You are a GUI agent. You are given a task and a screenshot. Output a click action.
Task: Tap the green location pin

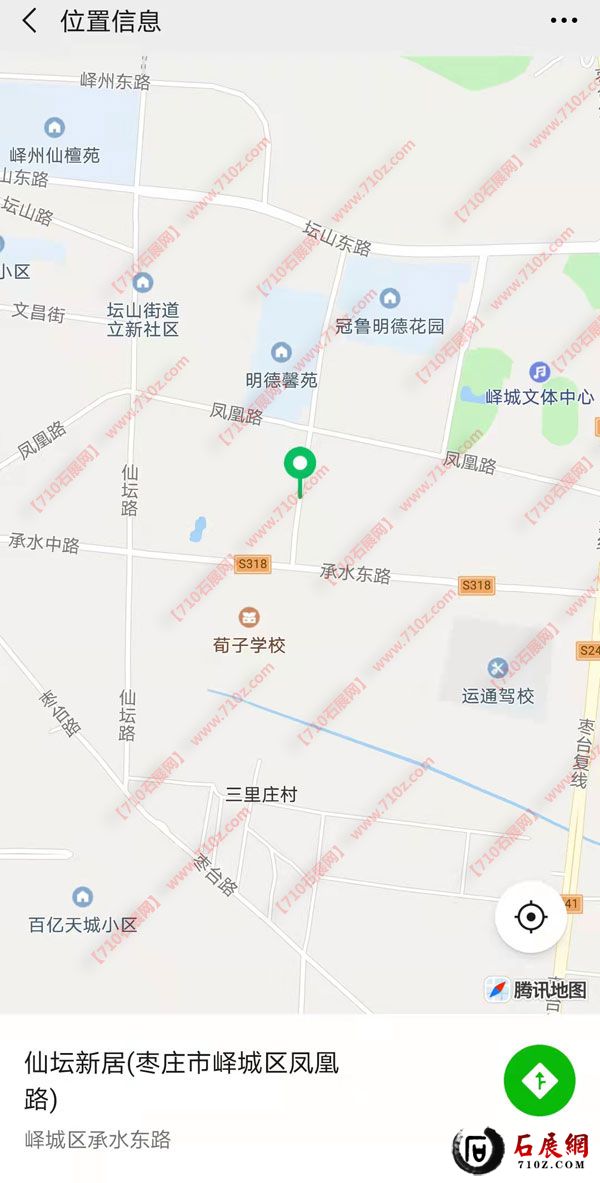tap(300, 465)
